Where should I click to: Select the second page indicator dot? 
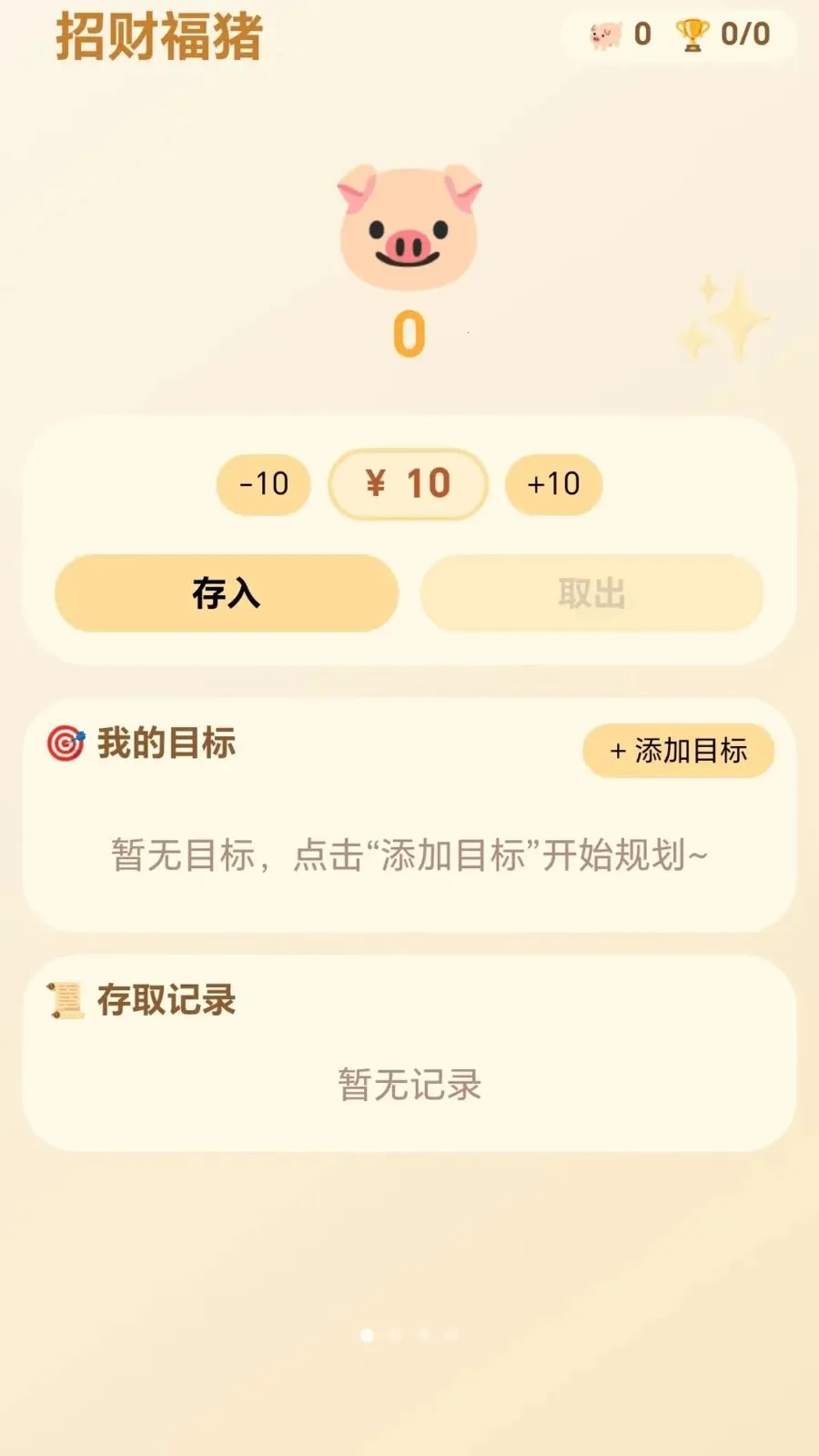(x=395, y=1335)
